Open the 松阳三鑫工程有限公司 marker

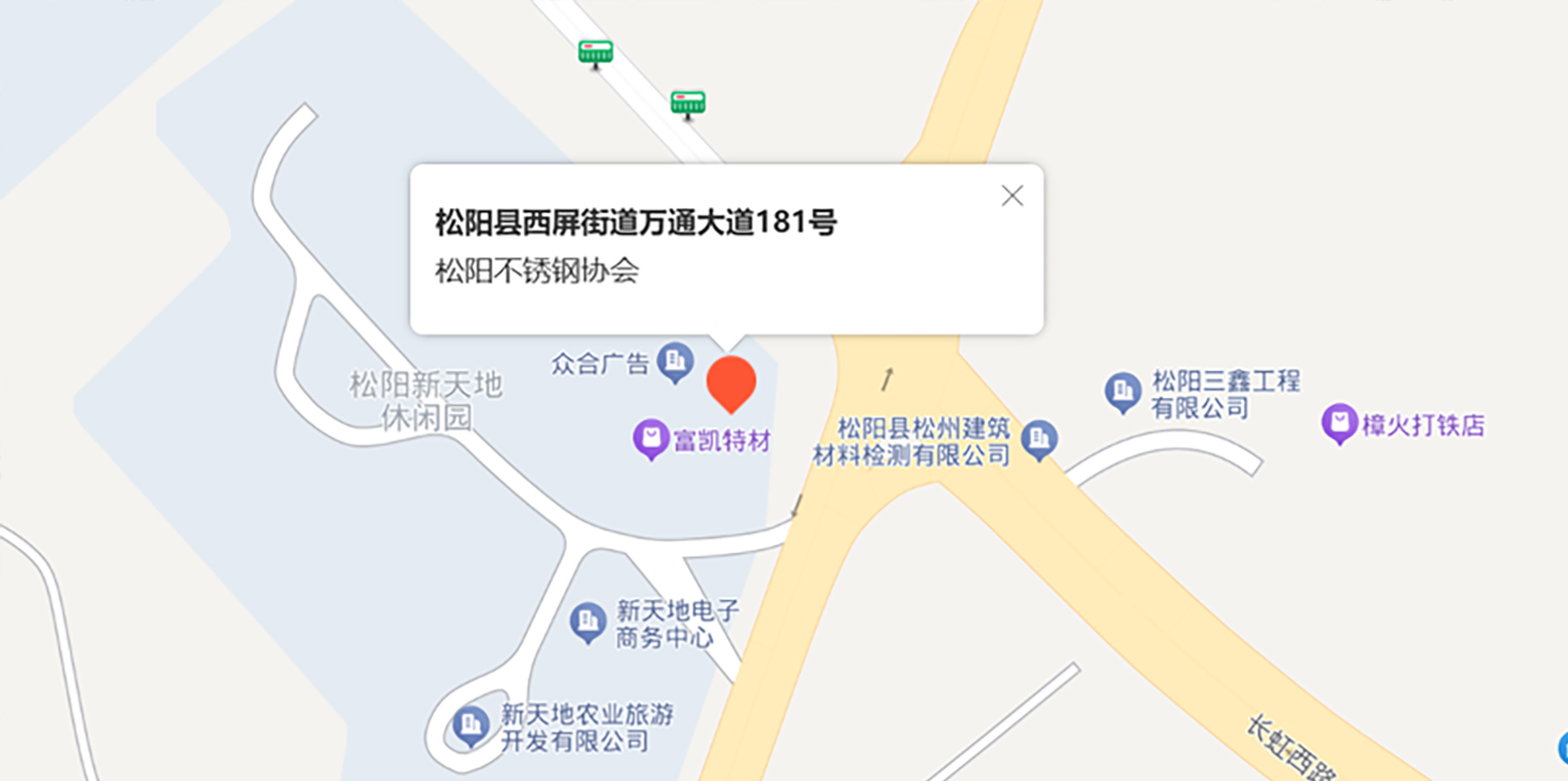pyautogui.click(x=1123, y=391)
